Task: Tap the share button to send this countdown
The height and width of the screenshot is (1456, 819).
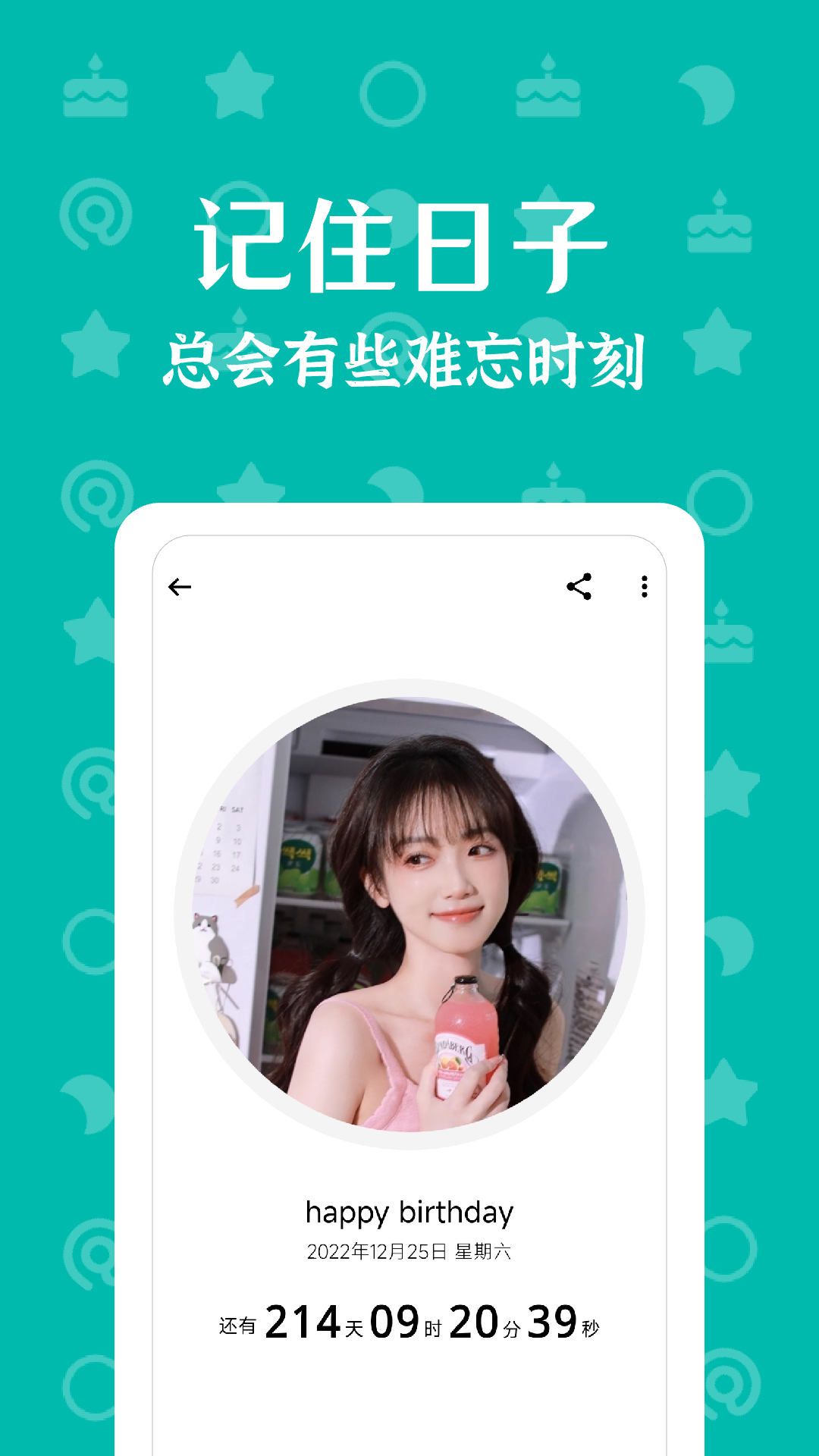Action: click(x=580, y=585)
